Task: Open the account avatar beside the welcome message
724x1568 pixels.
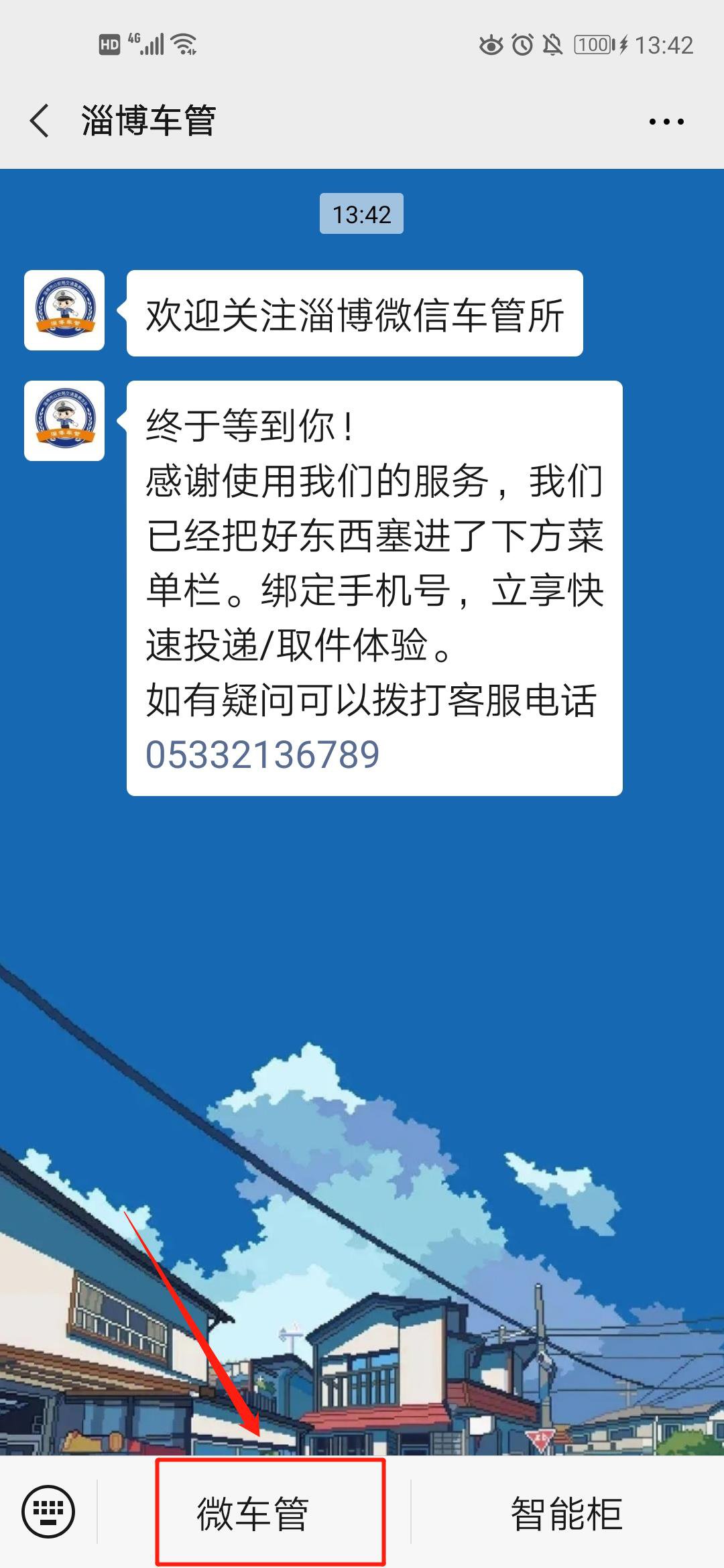Action: (x=64, y=310)
